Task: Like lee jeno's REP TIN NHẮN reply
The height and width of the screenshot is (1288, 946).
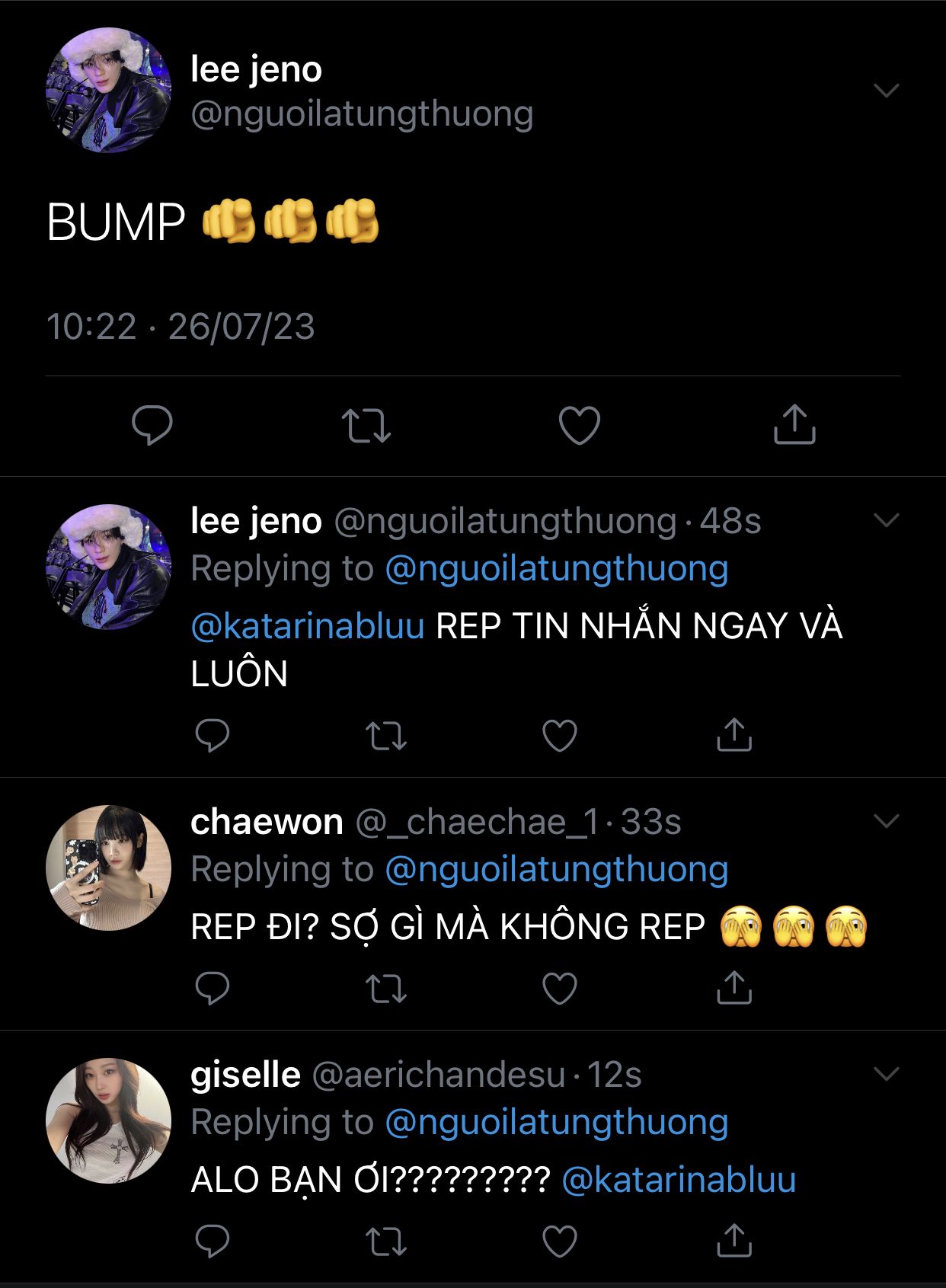Action: click(559, 735)
